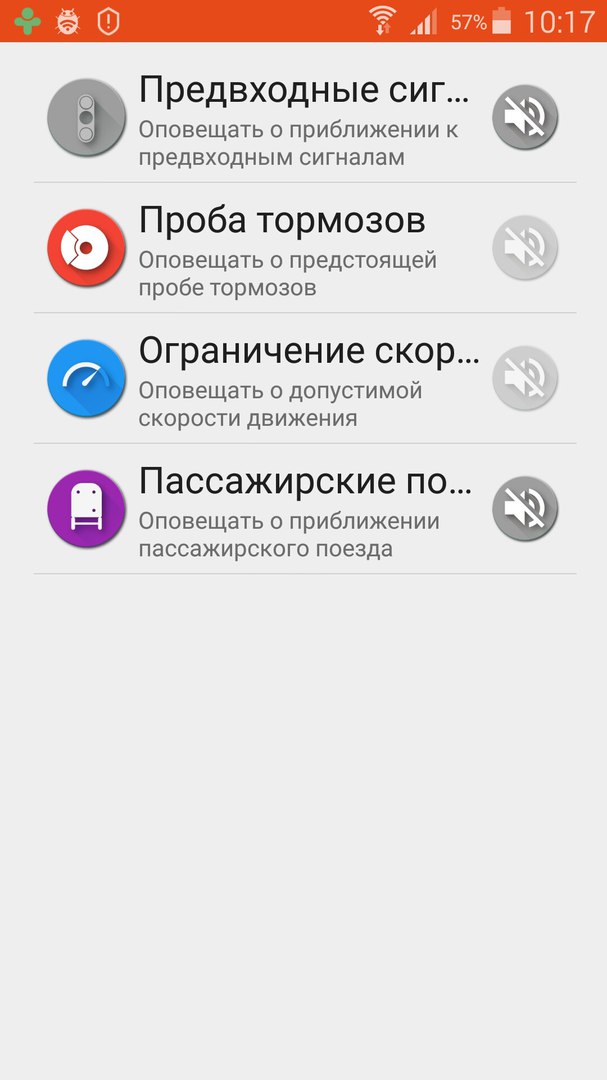Screen dimensions: 607x1080
Task: Open the Пассажирские поезда notification row
Action: click(300, 508)
